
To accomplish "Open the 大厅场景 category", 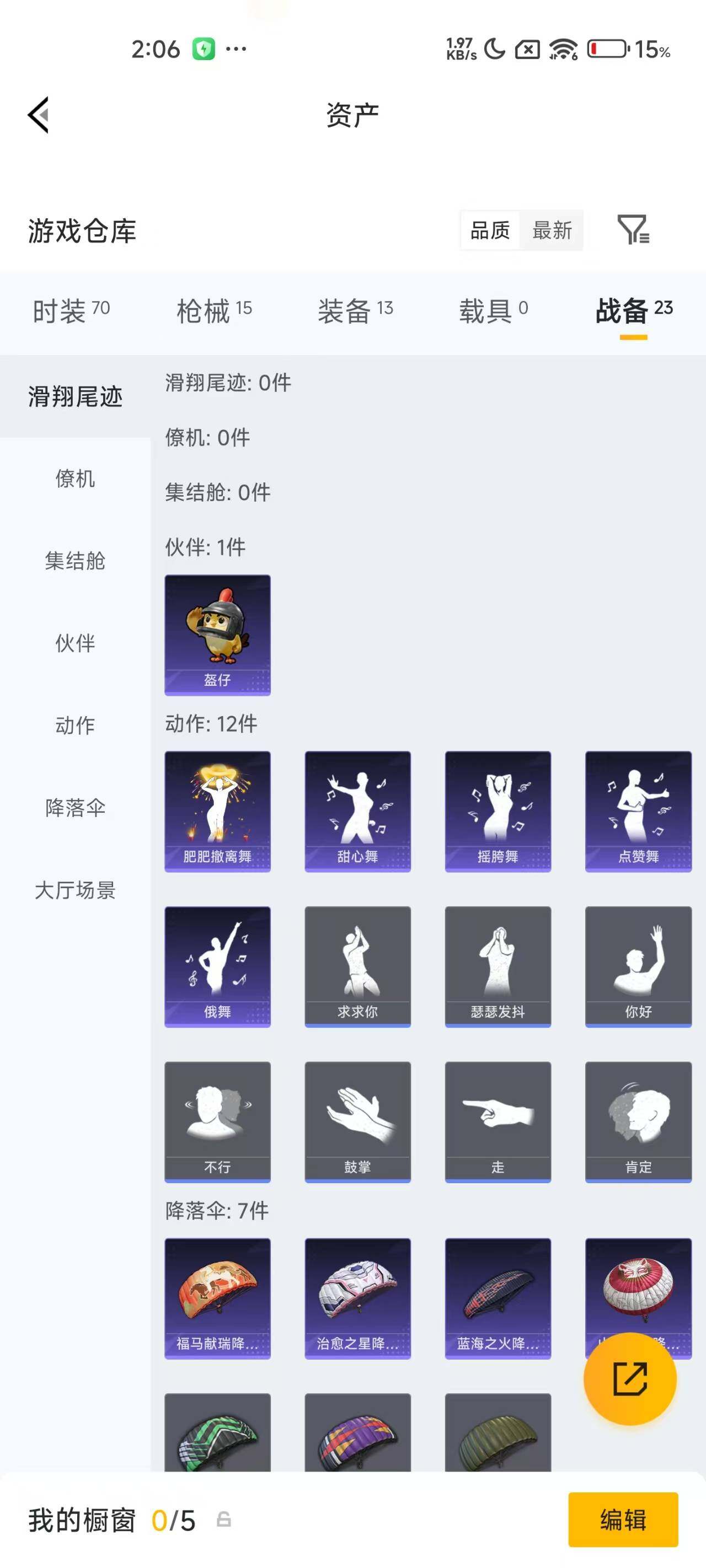I will [74, 891].
